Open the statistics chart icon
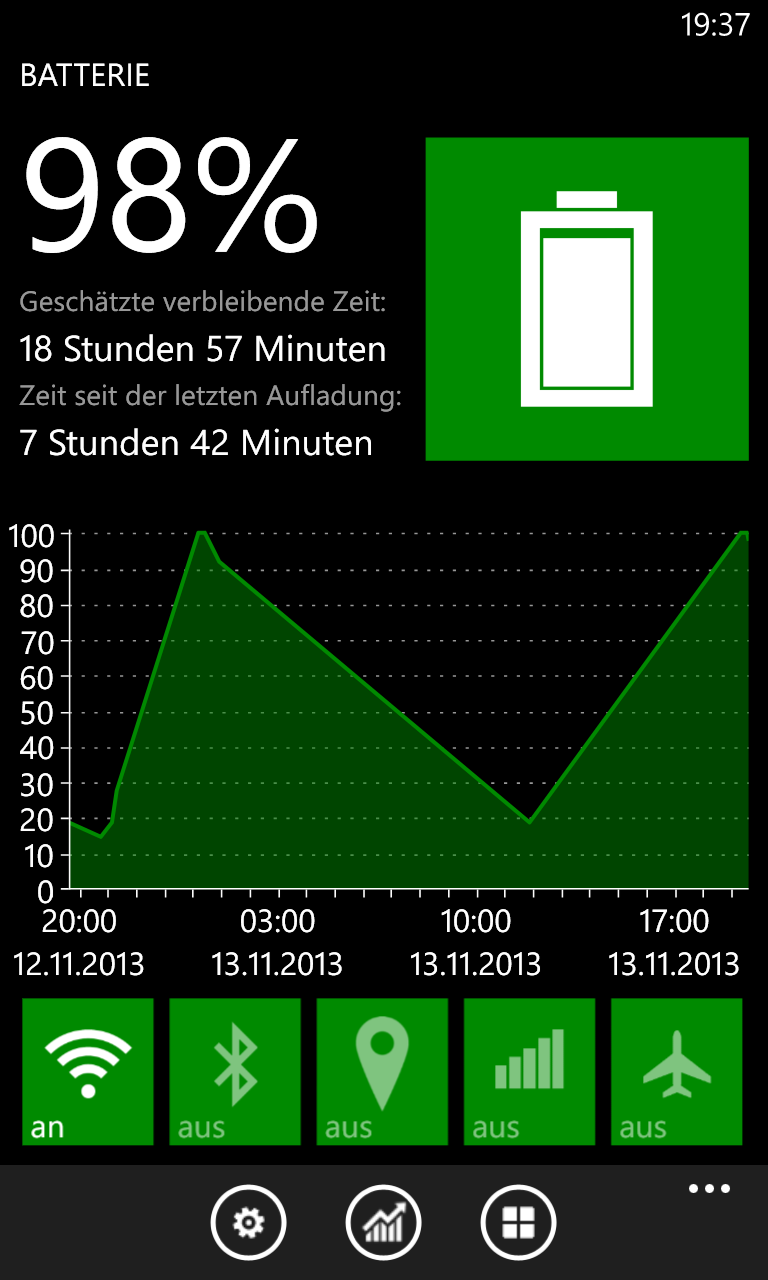This screenshot has height=1280, width=768. click(383, 1222)
